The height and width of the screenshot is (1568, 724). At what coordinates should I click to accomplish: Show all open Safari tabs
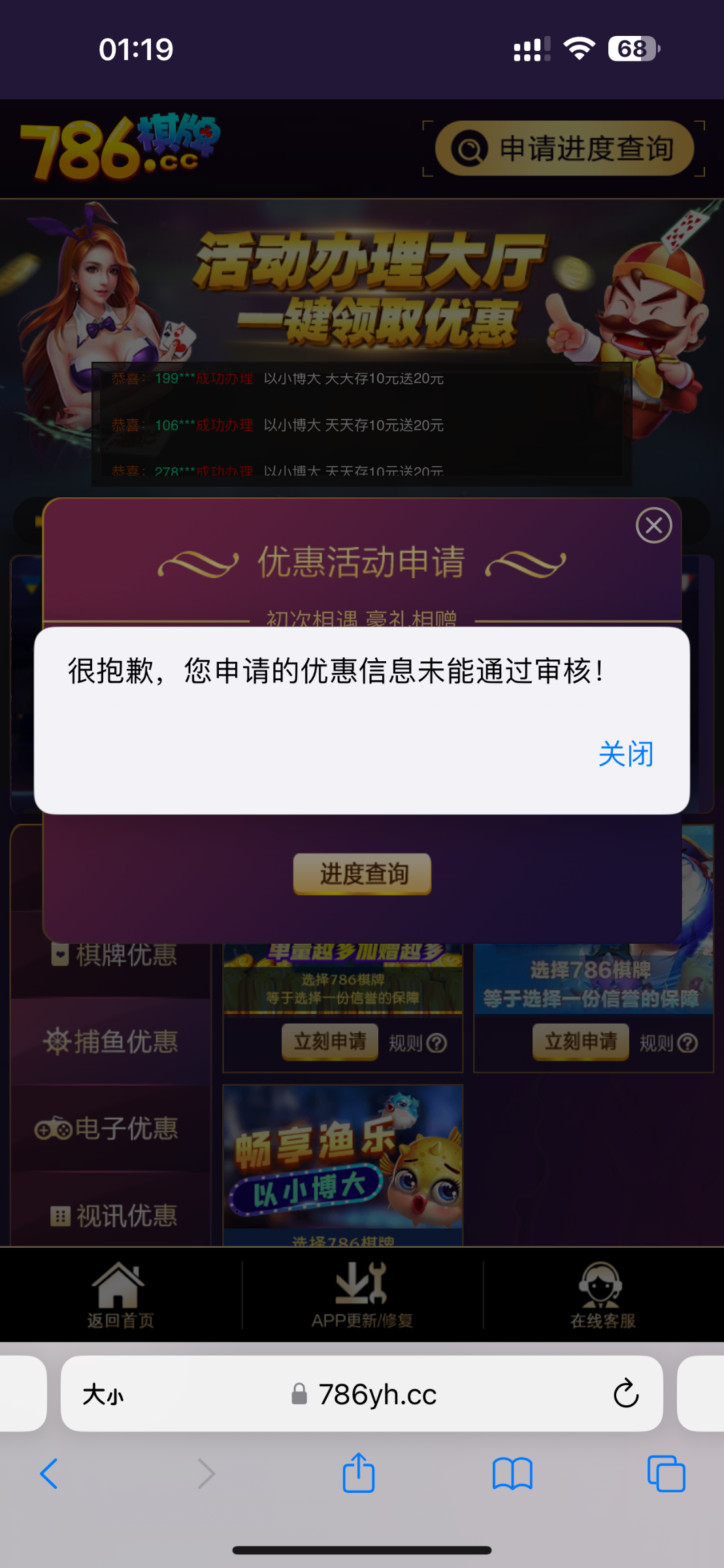pos(666,1474)
